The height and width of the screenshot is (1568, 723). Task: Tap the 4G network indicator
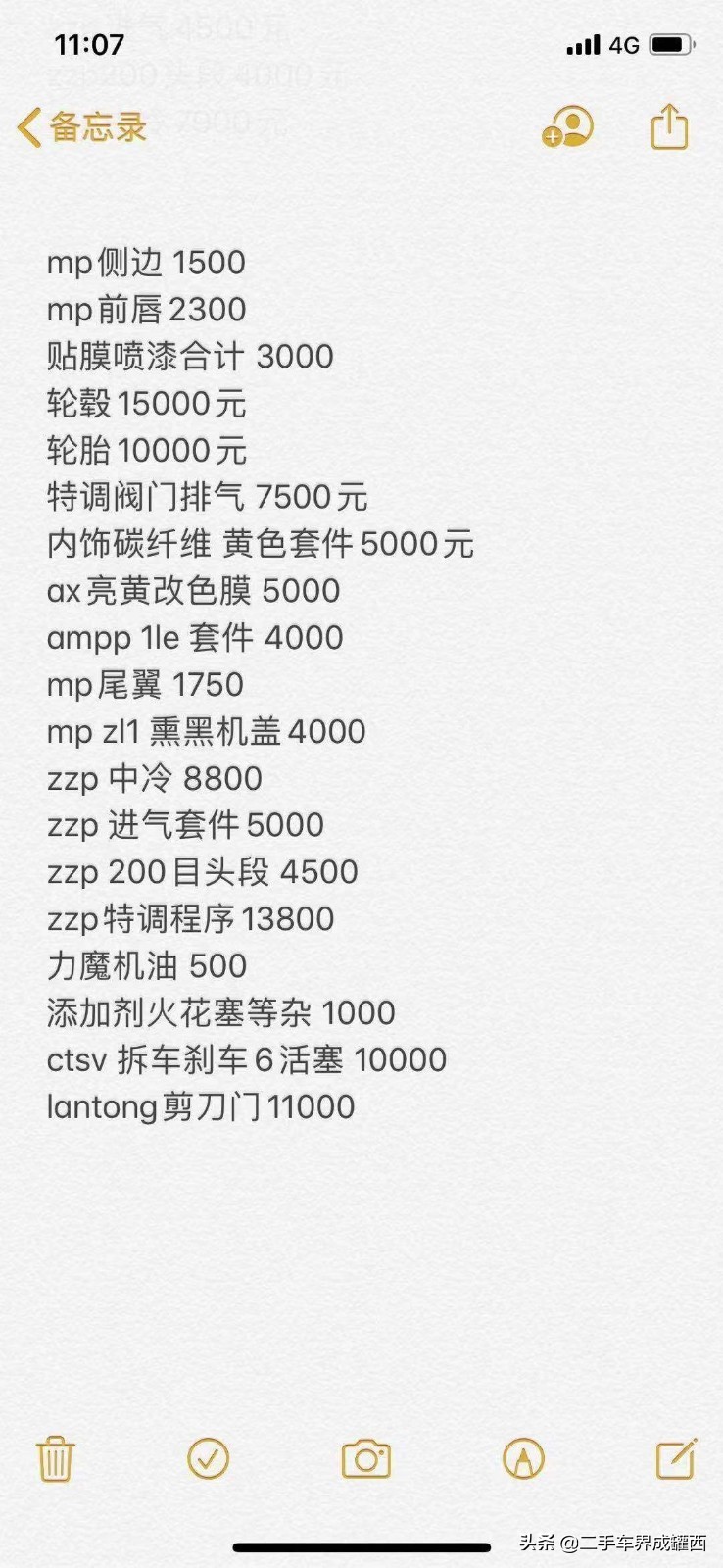coord(624,44)
